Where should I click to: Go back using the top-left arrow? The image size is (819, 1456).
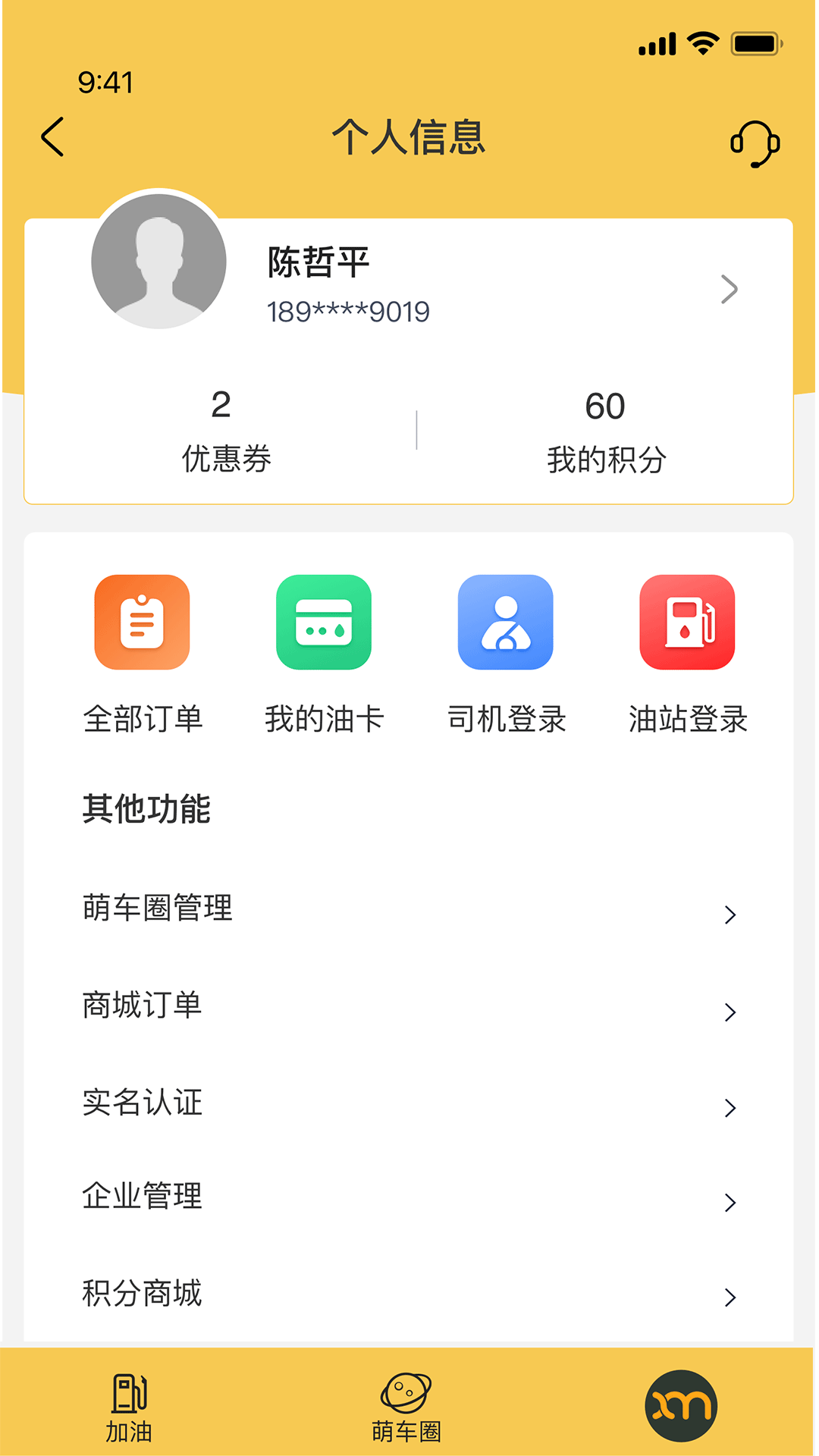click(53, 137)
